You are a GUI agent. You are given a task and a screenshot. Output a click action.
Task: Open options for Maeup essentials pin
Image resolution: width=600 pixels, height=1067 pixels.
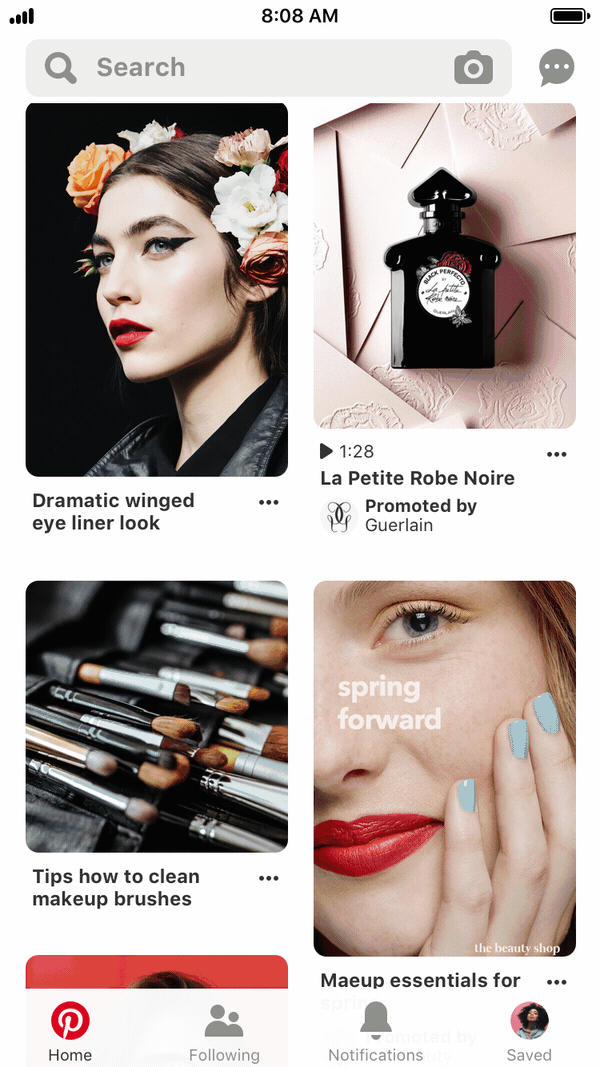[x=557, y=982]
